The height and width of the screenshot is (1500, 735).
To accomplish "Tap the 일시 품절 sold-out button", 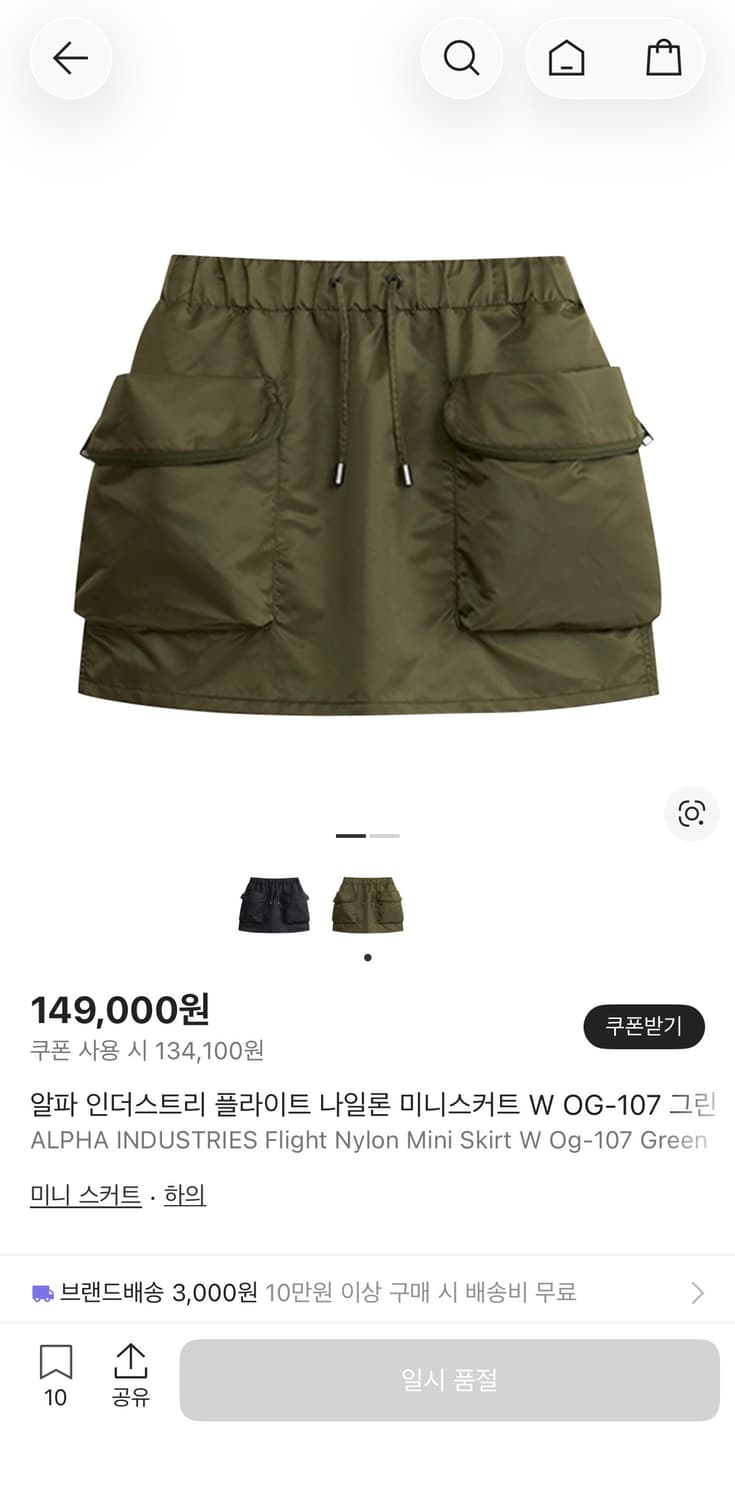I will pyautogui.click(x=449, y=1380).
